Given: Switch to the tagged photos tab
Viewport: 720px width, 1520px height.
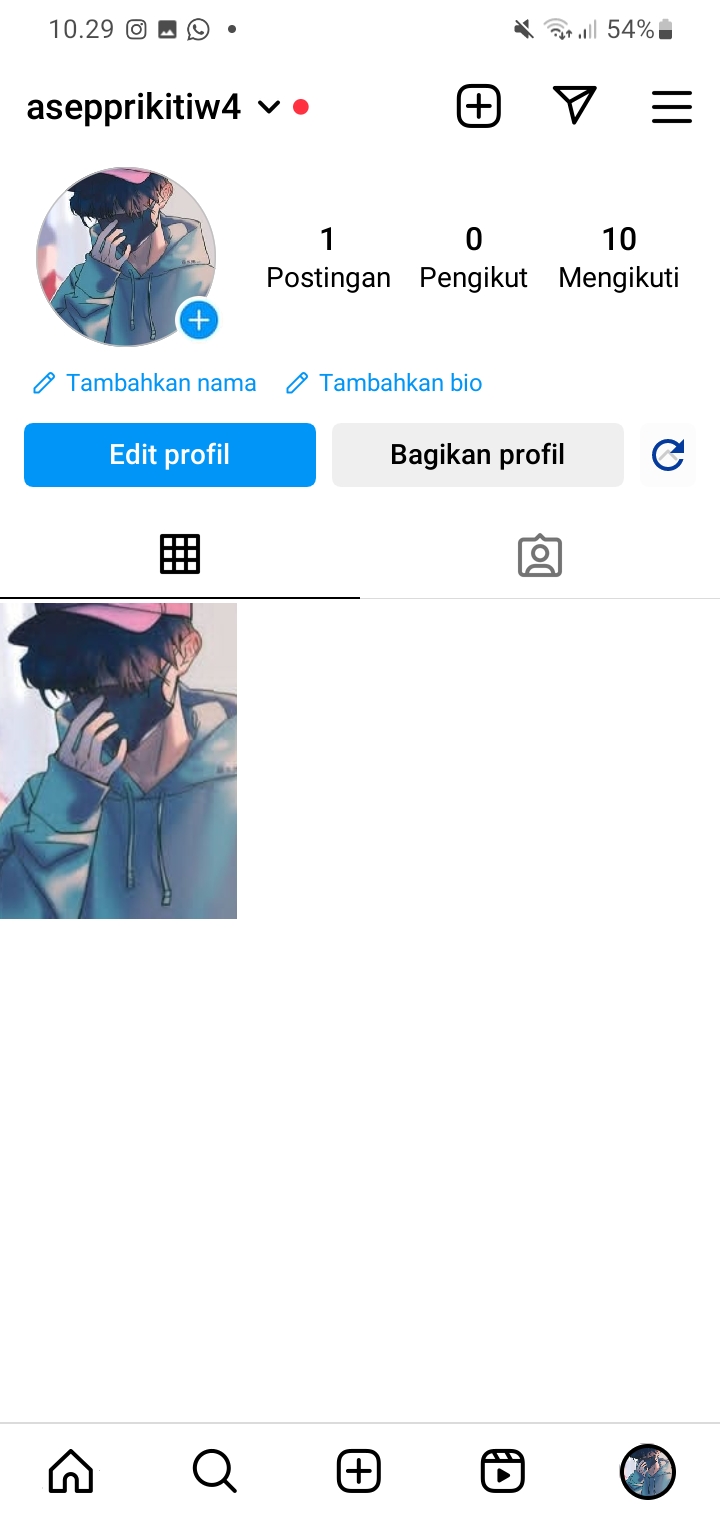Looking at the screenshot, I should pyautogui.click(x=540, y=556).
